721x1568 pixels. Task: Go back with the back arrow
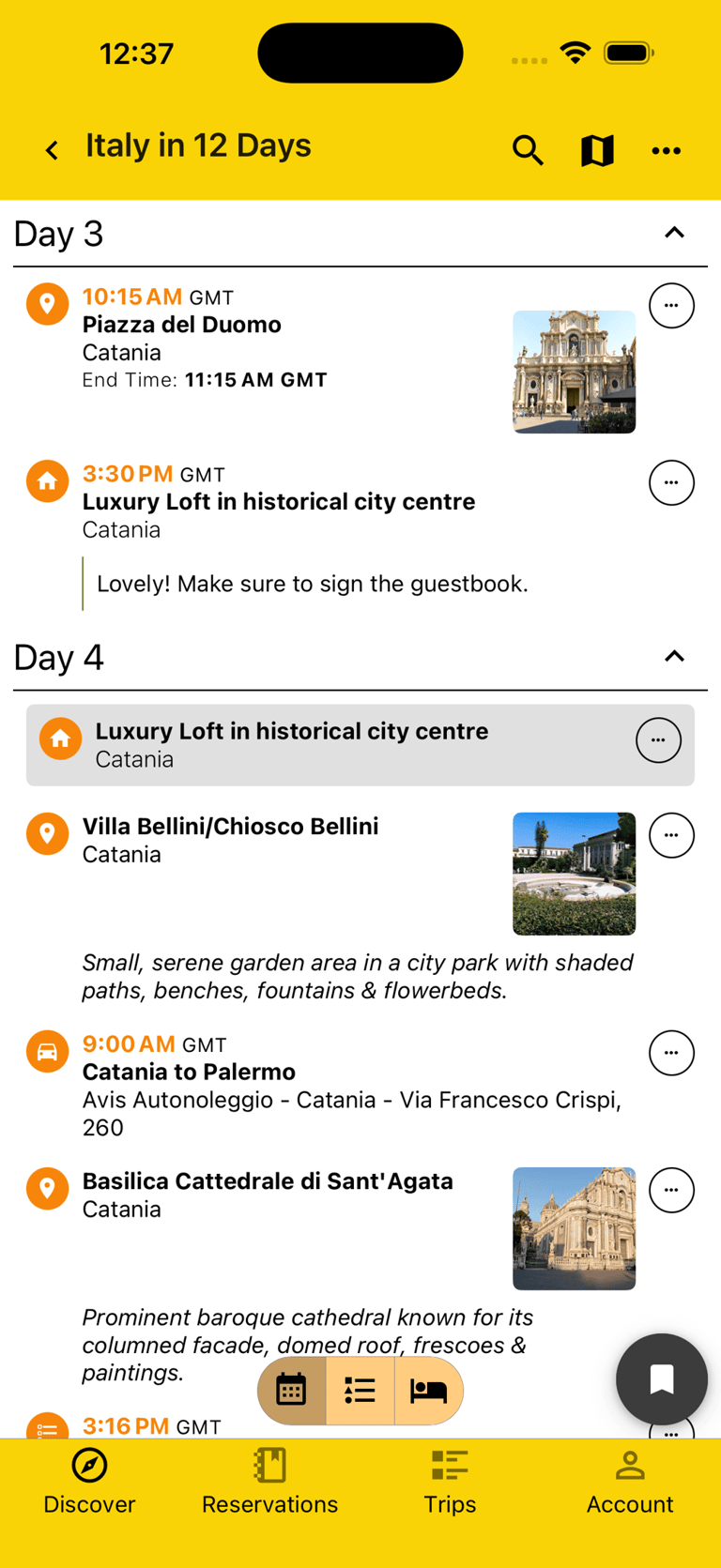point(52,150)
